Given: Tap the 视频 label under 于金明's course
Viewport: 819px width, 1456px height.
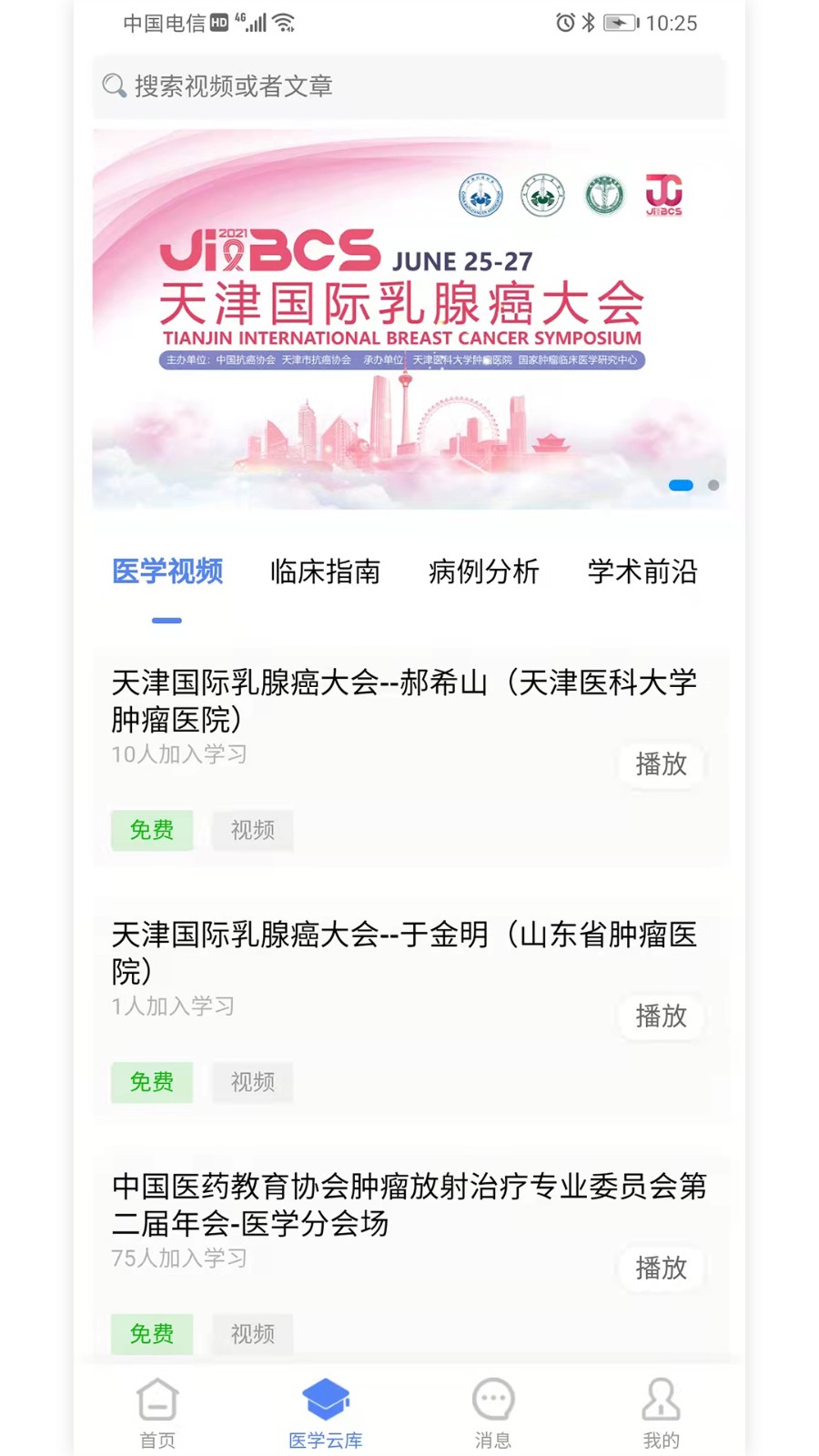Looking at the screenshot, I should 252,1082.
